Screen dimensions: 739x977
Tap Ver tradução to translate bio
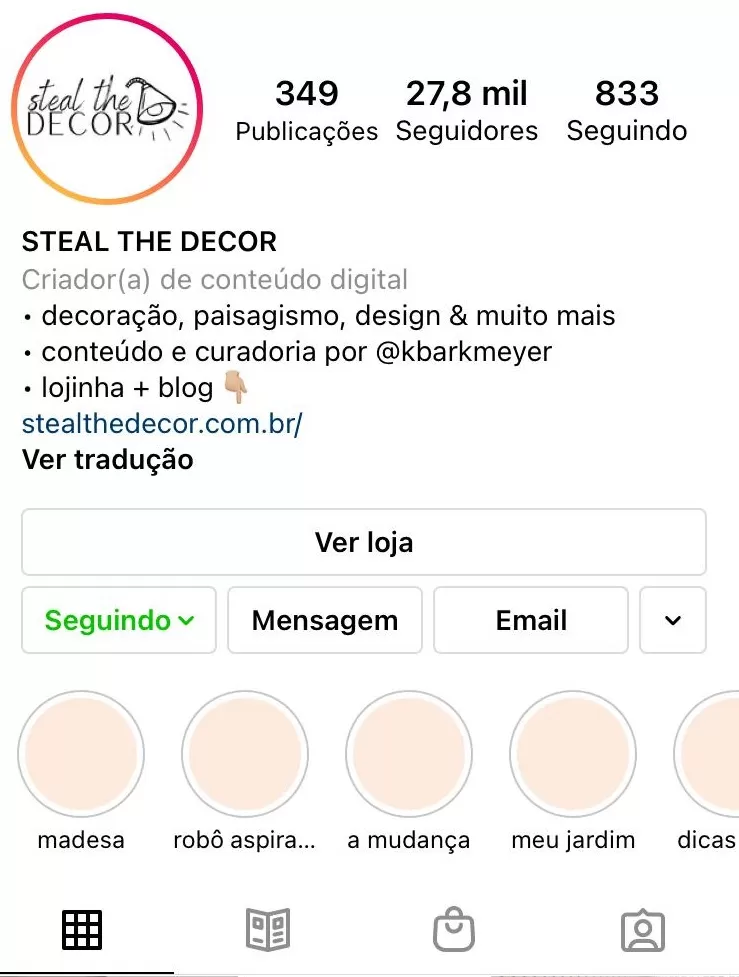coord(107,460)
